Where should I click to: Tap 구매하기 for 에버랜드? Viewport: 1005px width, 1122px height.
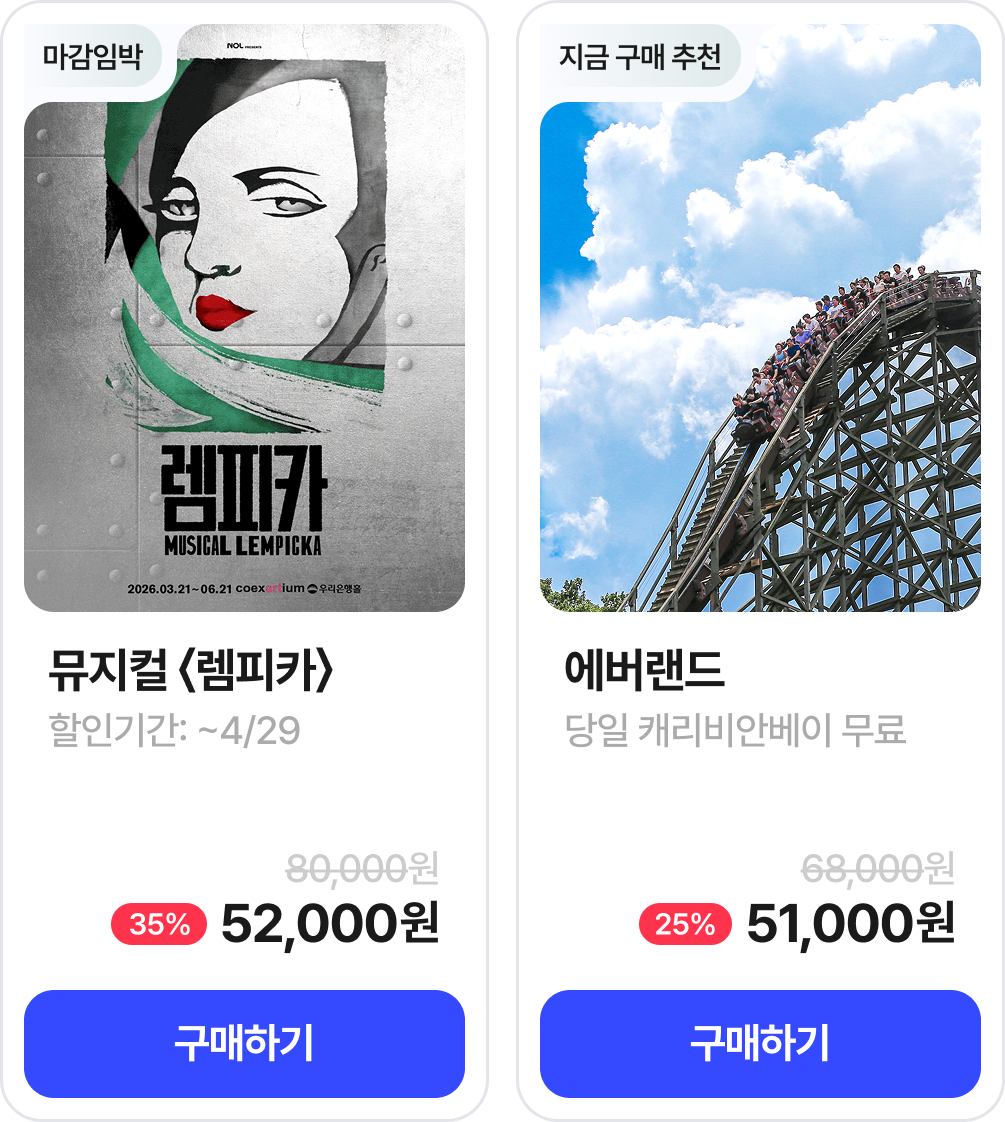pyautogui.click(x=760, y=1043)
